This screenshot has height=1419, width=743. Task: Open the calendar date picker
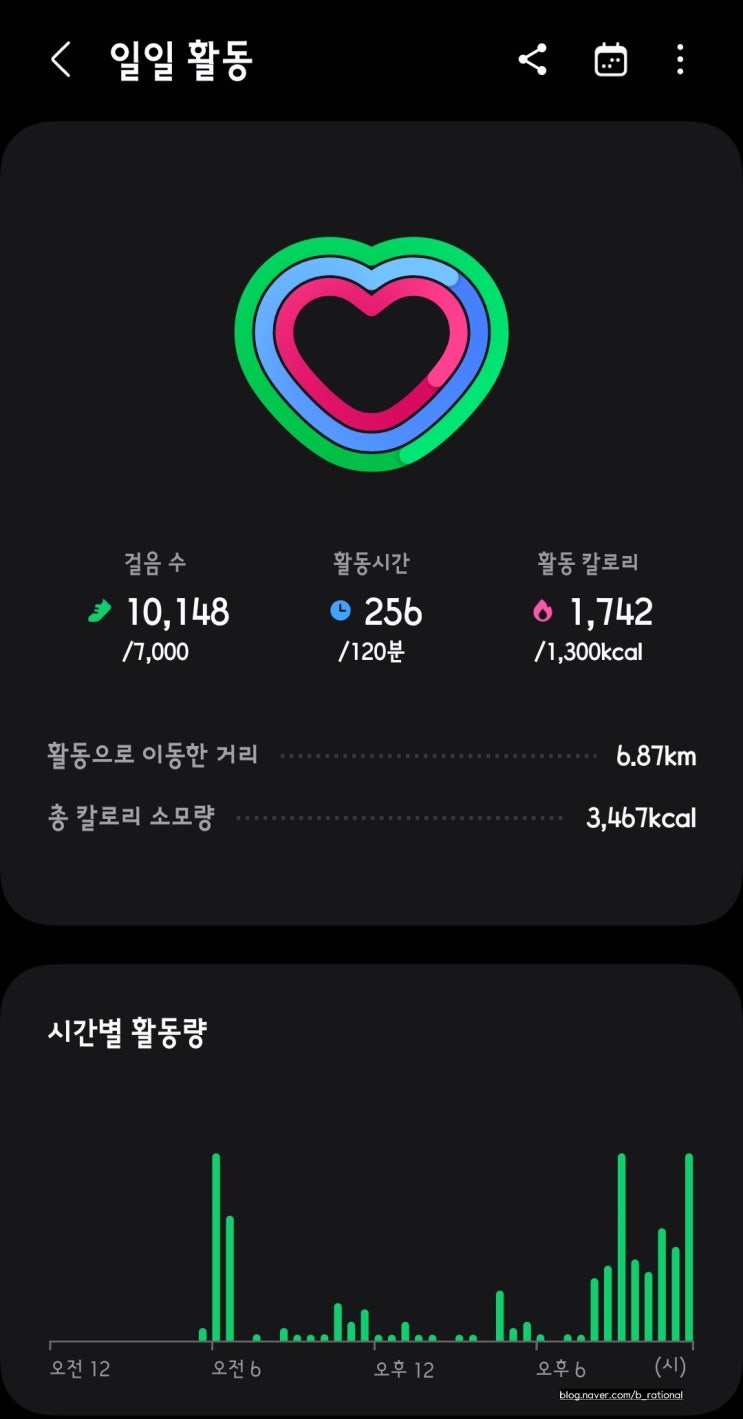pos(610,60)
